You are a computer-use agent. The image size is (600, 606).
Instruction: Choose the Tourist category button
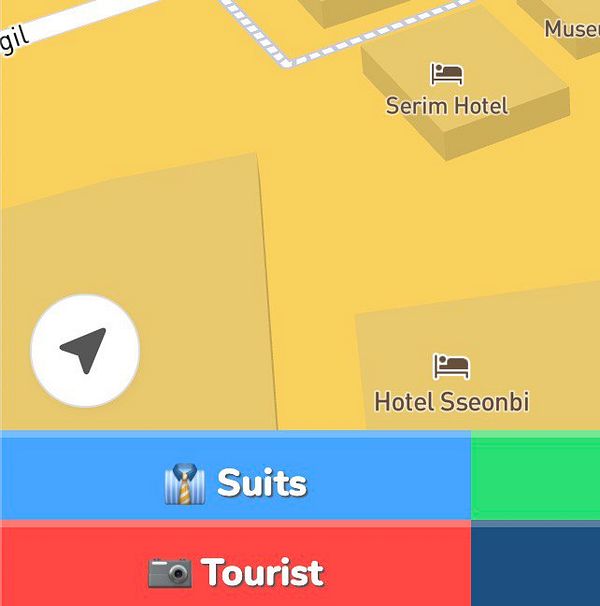tap(235, 571)
